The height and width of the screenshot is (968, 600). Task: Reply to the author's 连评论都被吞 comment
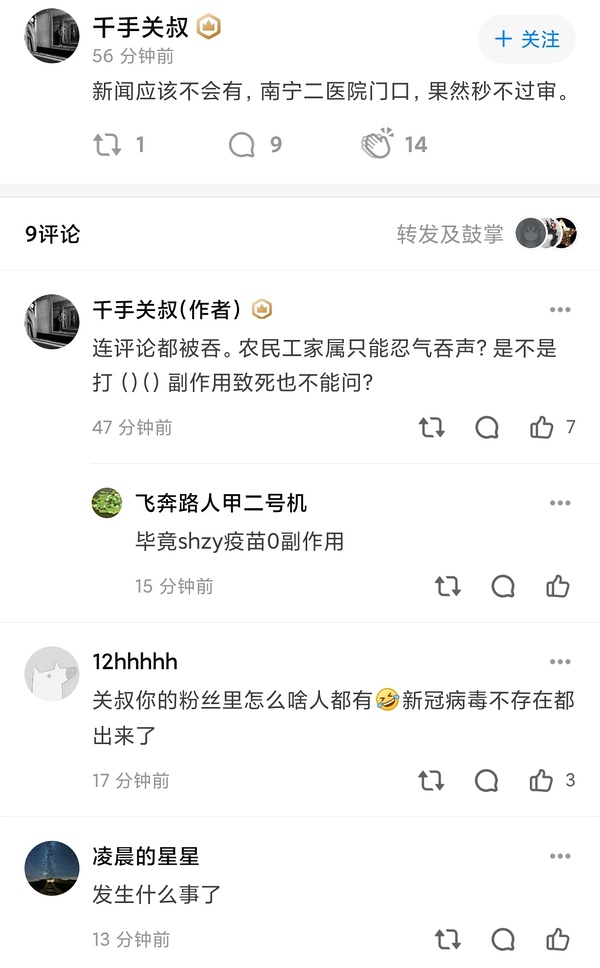click(487, 428)
